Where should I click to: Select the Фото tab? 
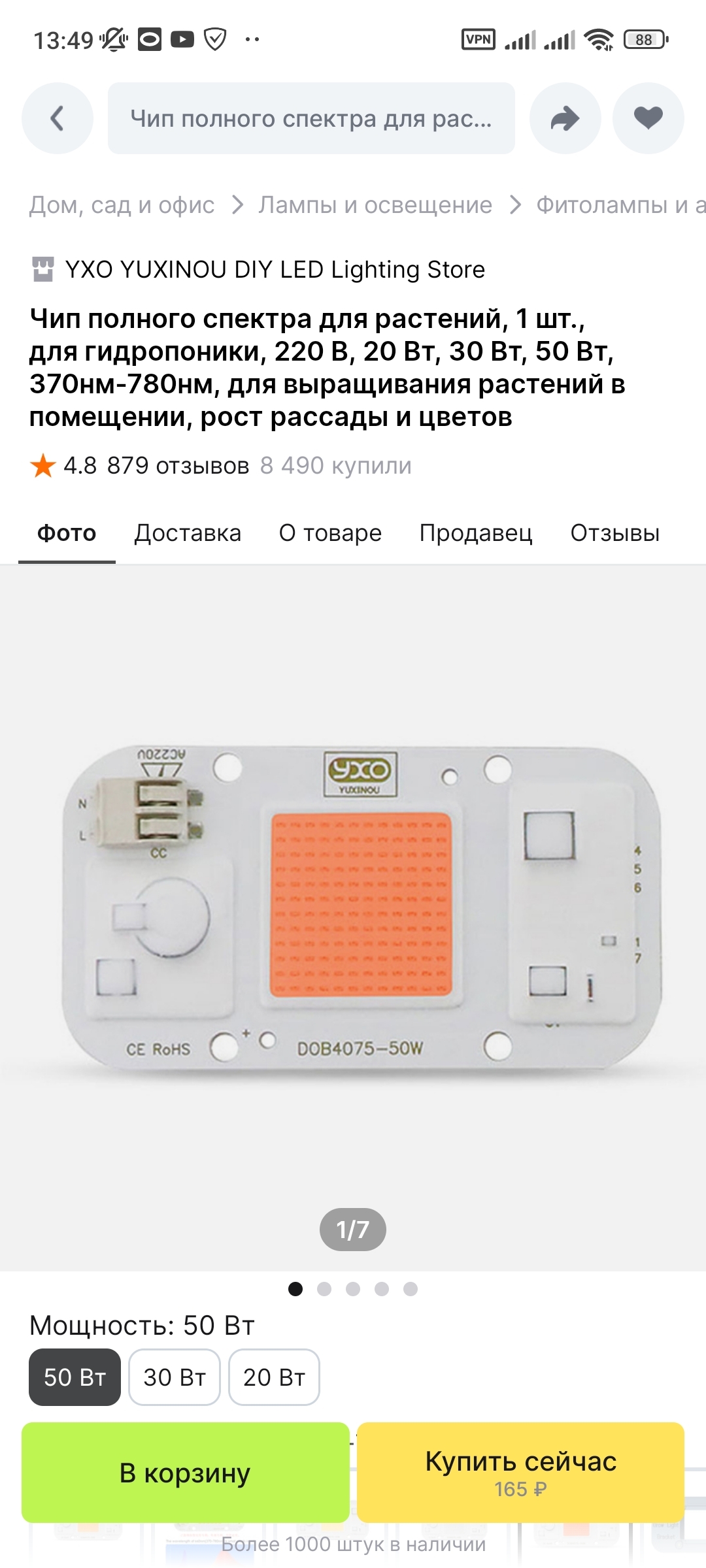click(67, 533)
